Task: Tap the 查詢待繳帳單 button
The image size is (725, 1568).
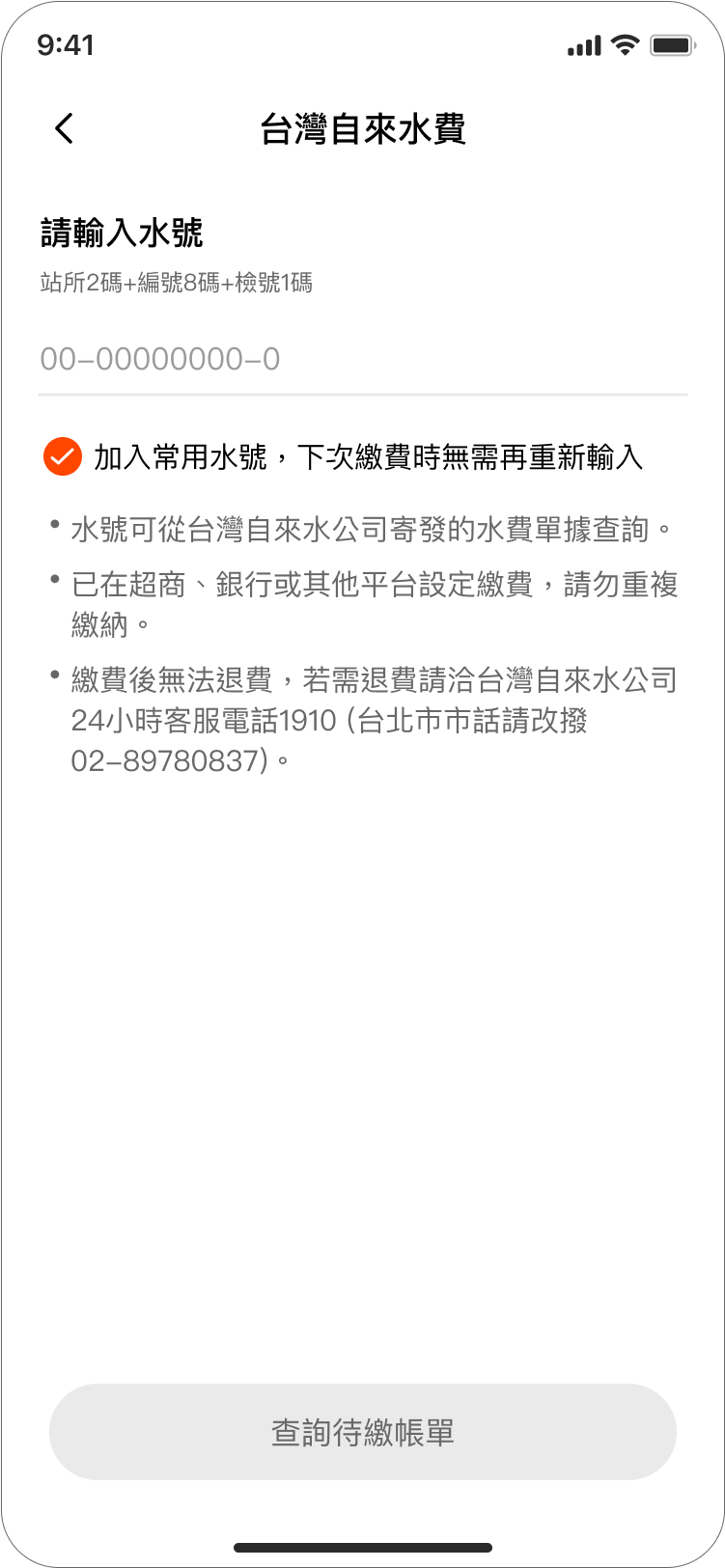Action: click(362, 1432)
